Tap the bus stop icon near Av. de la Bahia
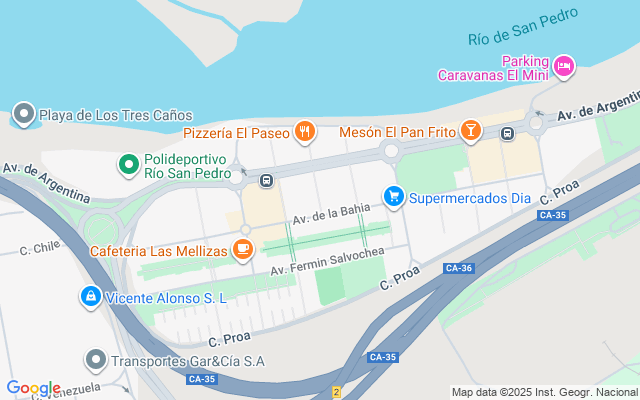Screen dimensions: 640x400 tap(267, 181)
